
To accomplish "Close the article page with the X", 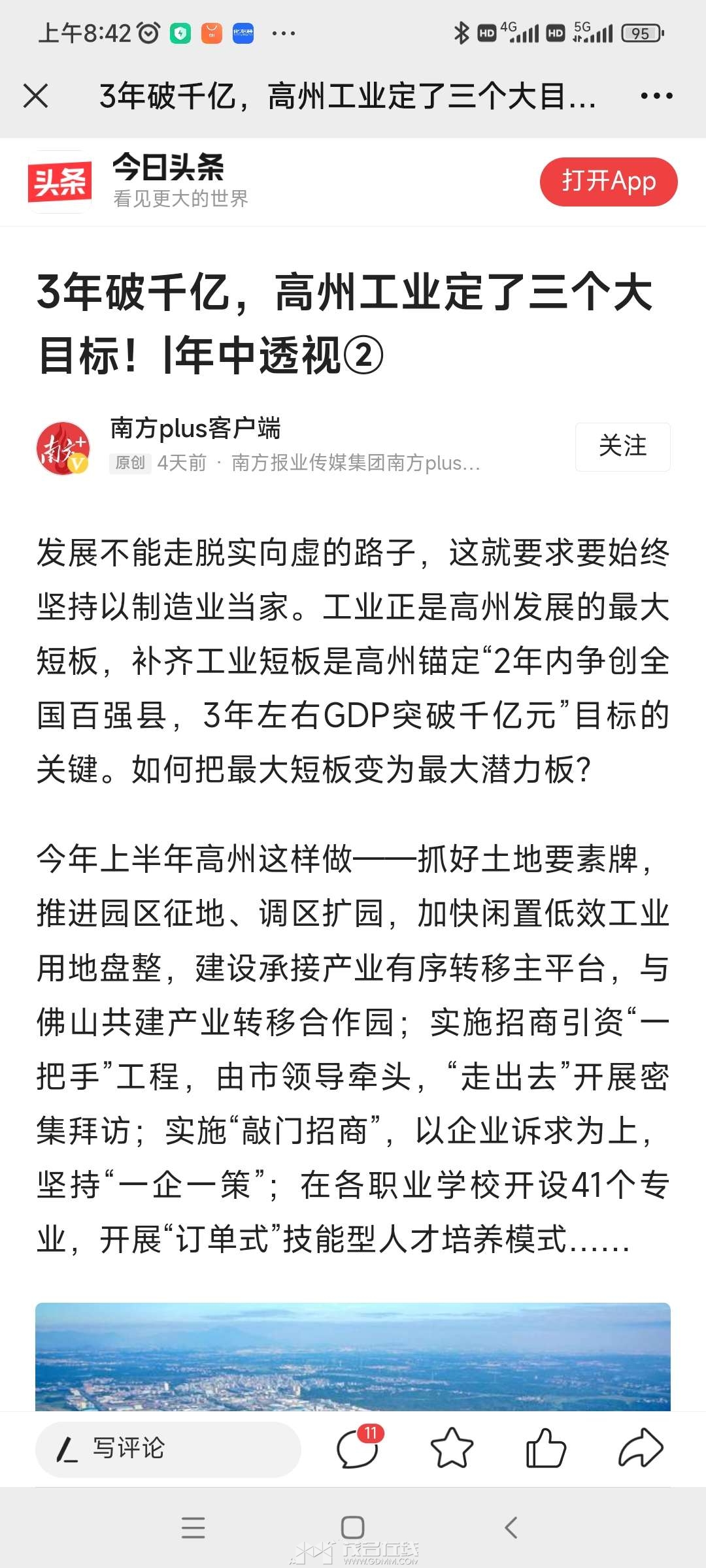I will coord(35,96).
